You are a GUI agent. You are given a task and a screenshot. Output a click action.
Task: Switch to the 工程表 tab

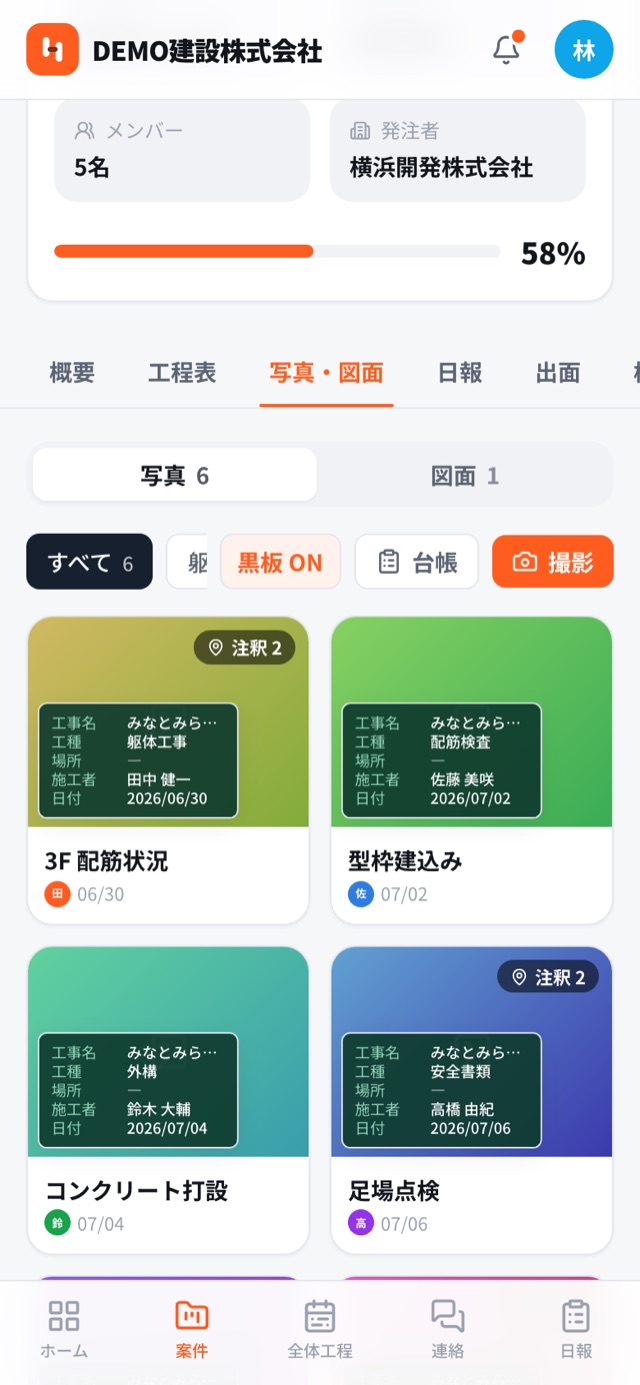(x=182, y=373)
